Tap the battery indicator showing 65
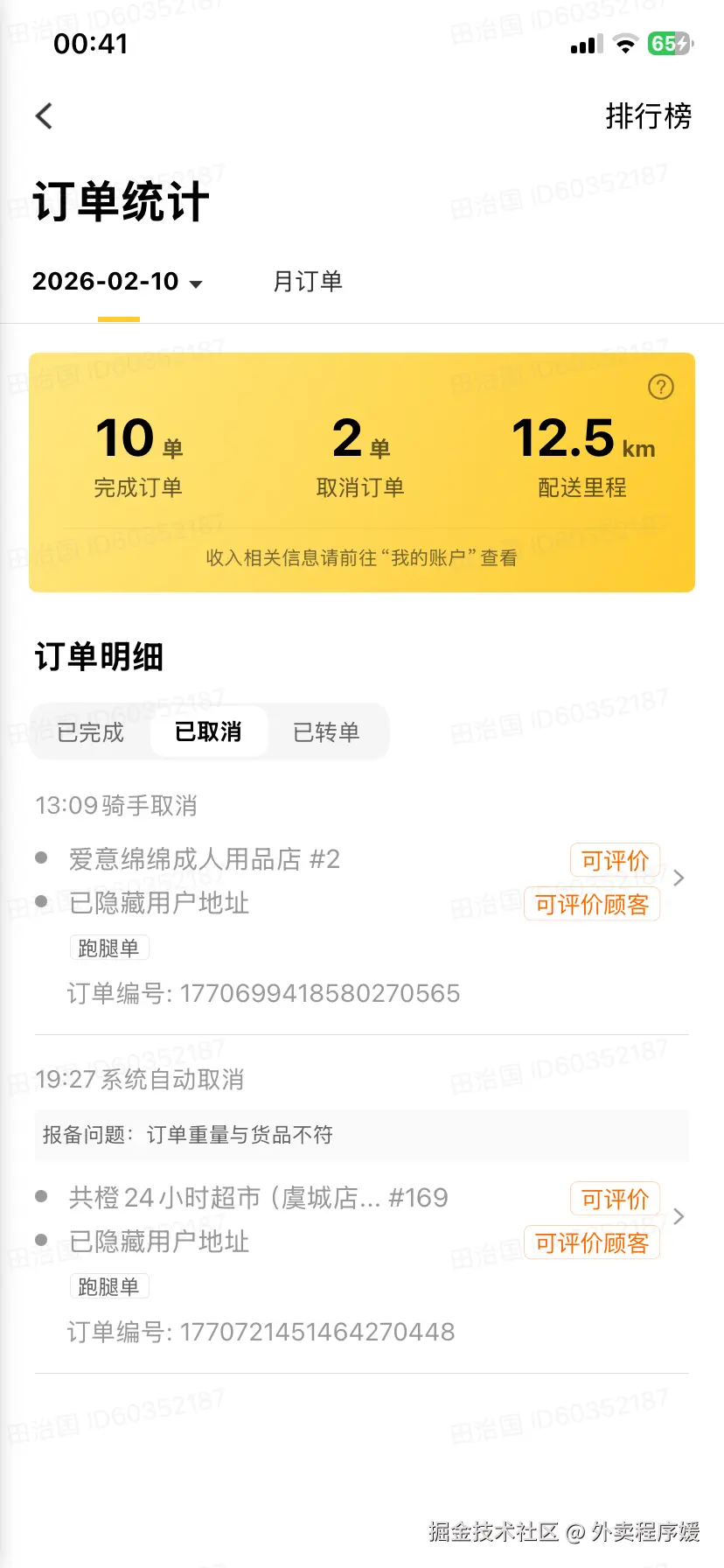Image resolution: width=724 pixels, height=1568 pixels. pos(670,43)
